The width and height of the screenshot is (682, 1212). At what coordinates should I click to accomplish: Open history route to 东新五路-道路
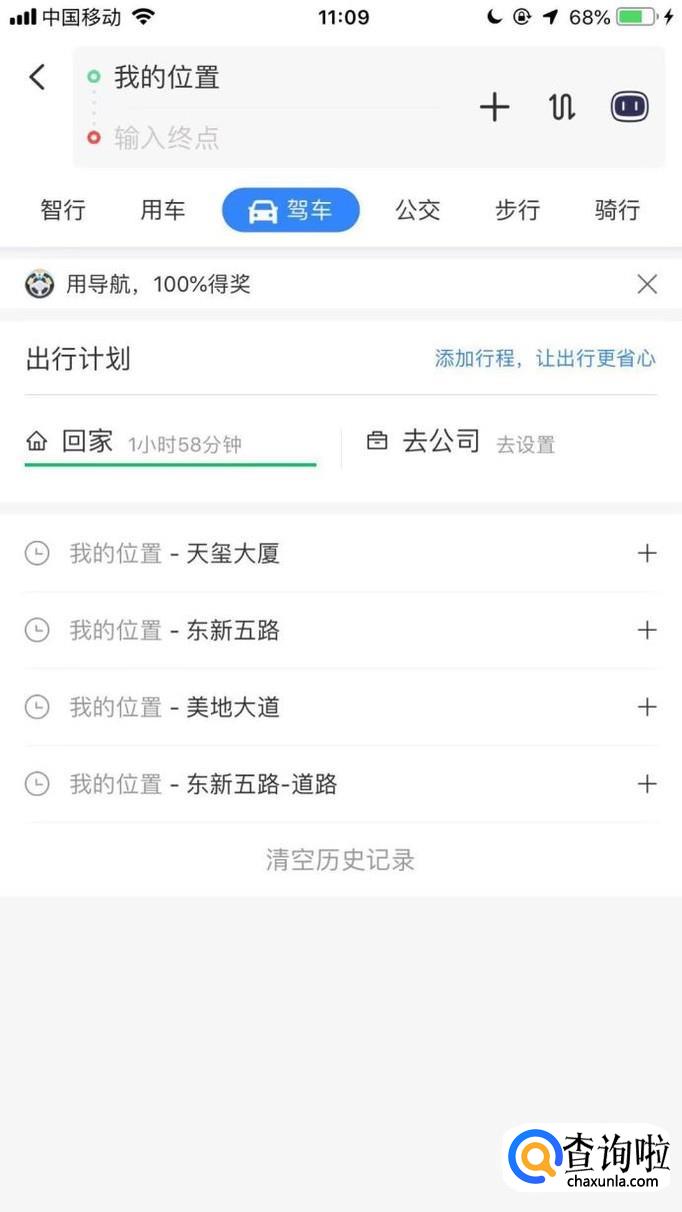(x=260, y=784)
